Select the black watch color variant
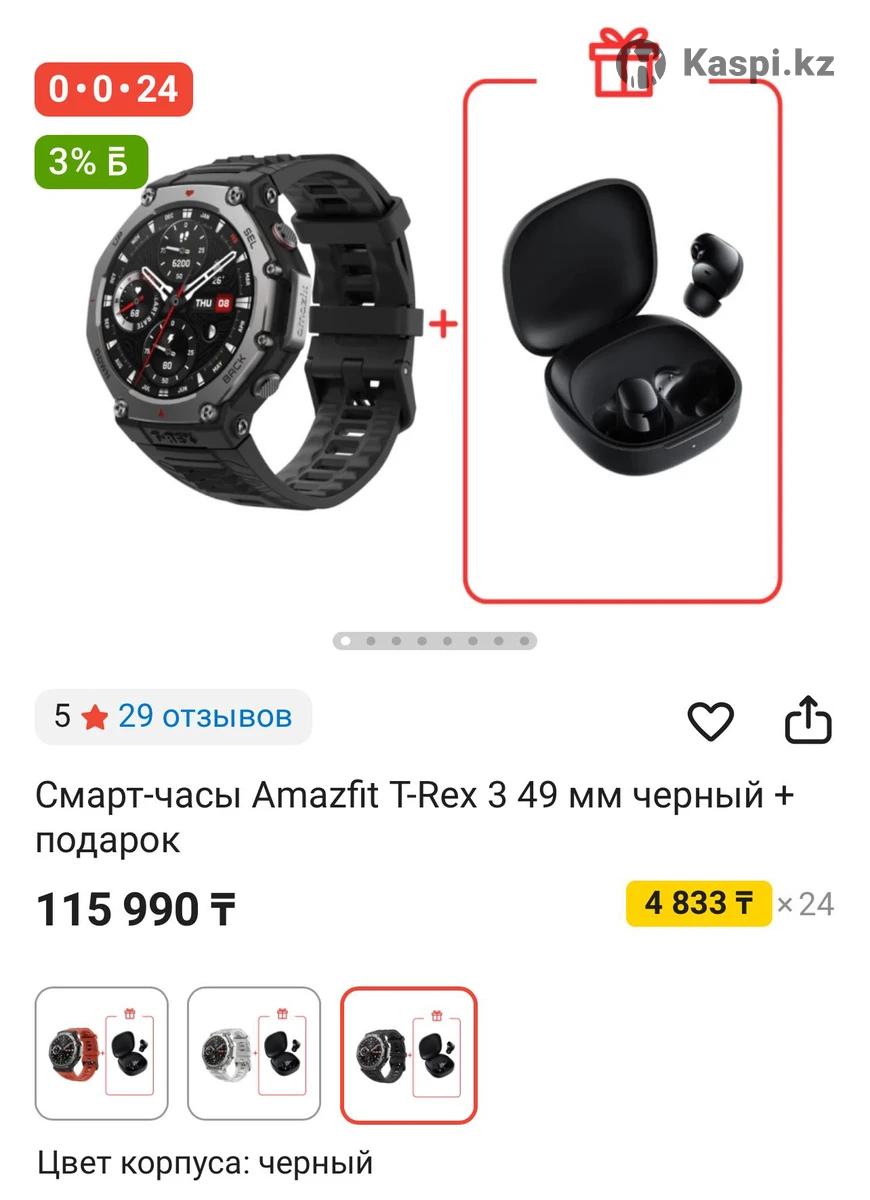This screenshot has width=870, height=1200. point(408,1054)
